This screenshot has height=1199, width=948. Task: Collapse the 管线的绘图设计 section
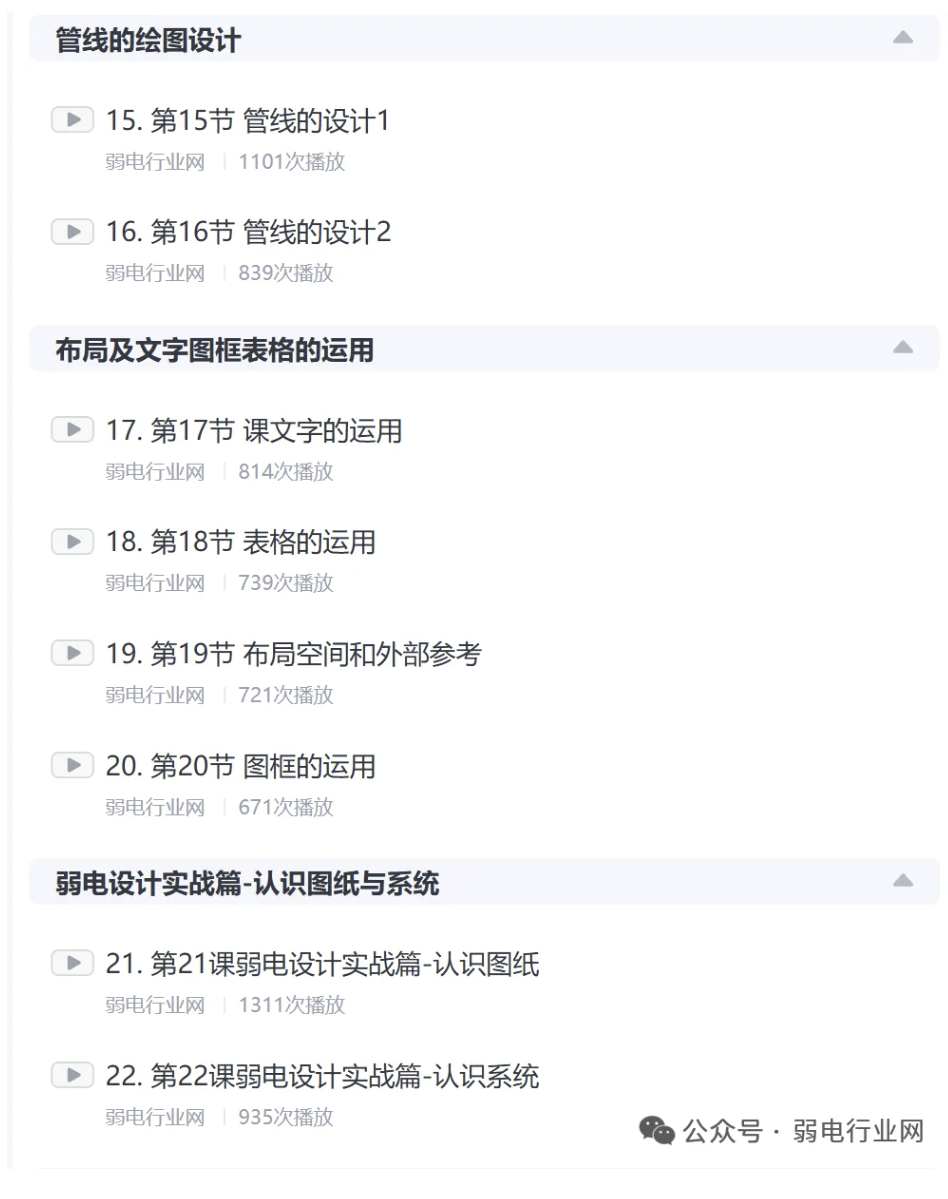tap(902, 38)
